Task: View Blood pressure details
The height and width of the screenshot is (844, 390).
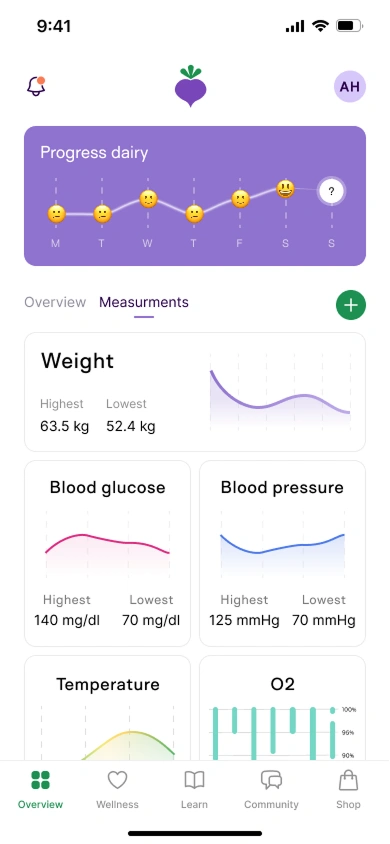Action: point(282,553)
